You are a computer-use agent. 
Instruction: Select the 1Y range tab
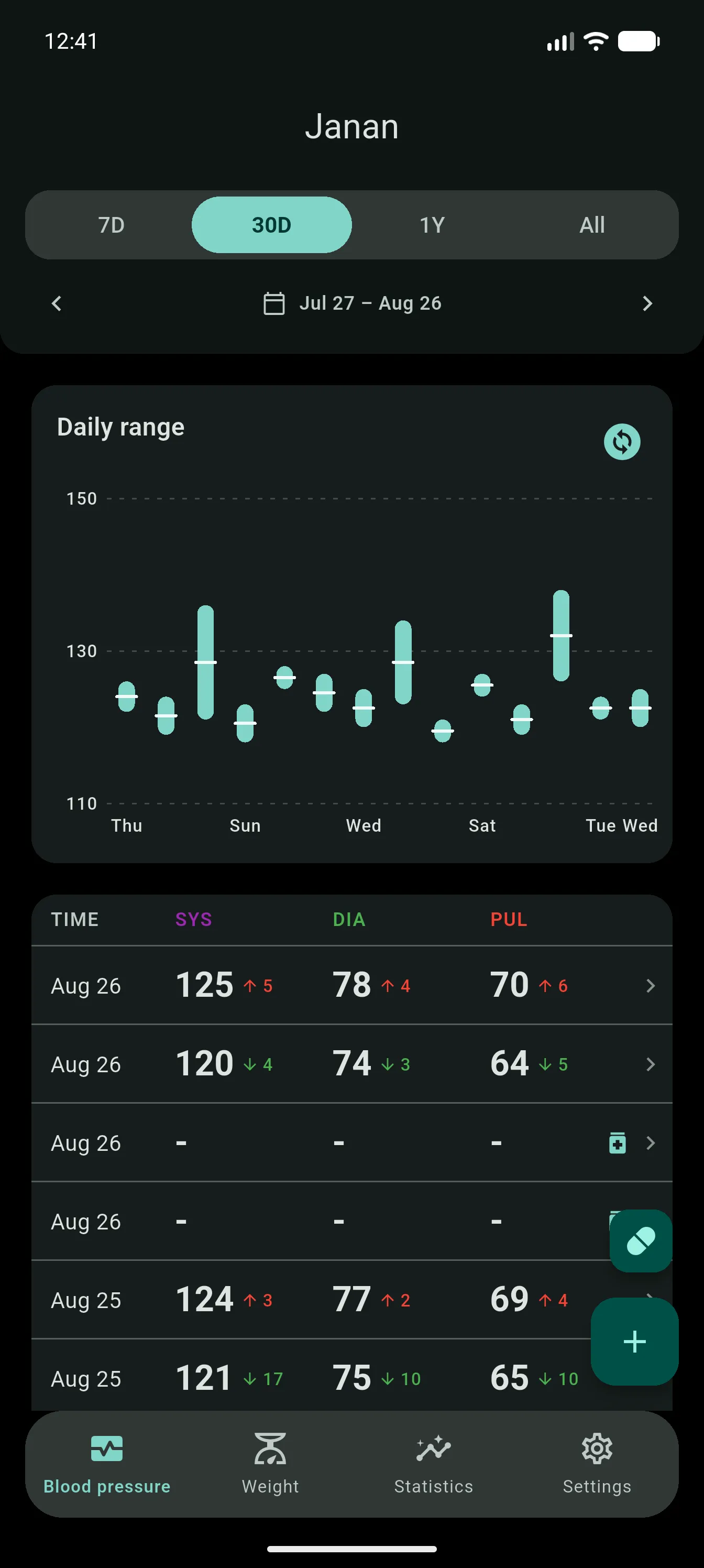pos(432,225)
